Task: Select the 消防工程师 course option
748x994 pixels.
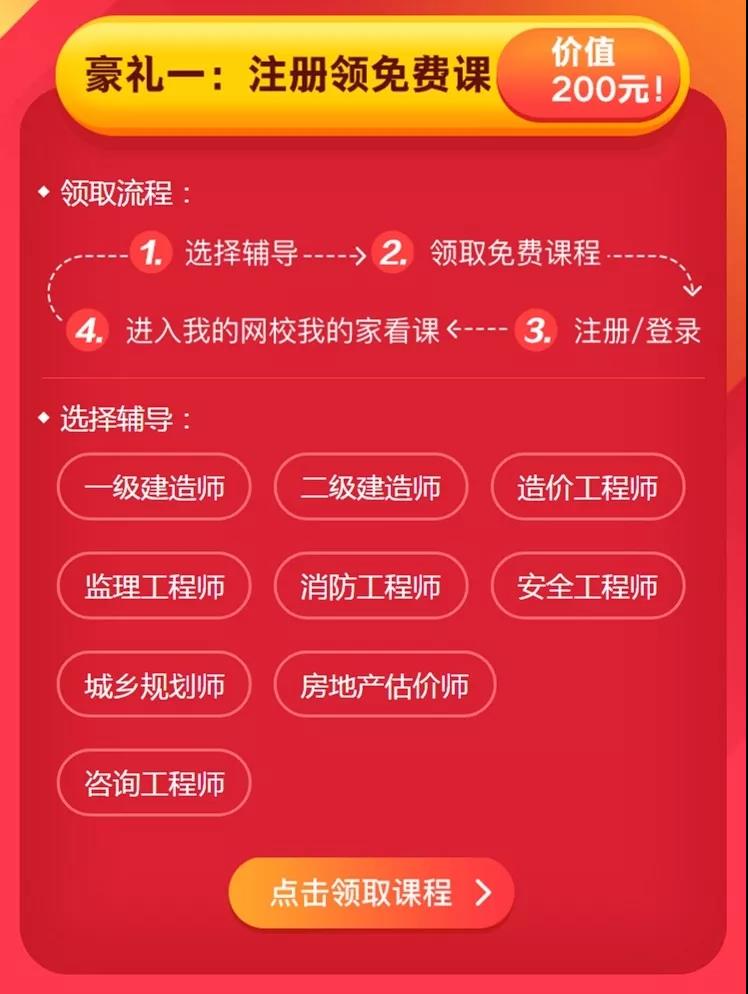Action: [371, 586]
